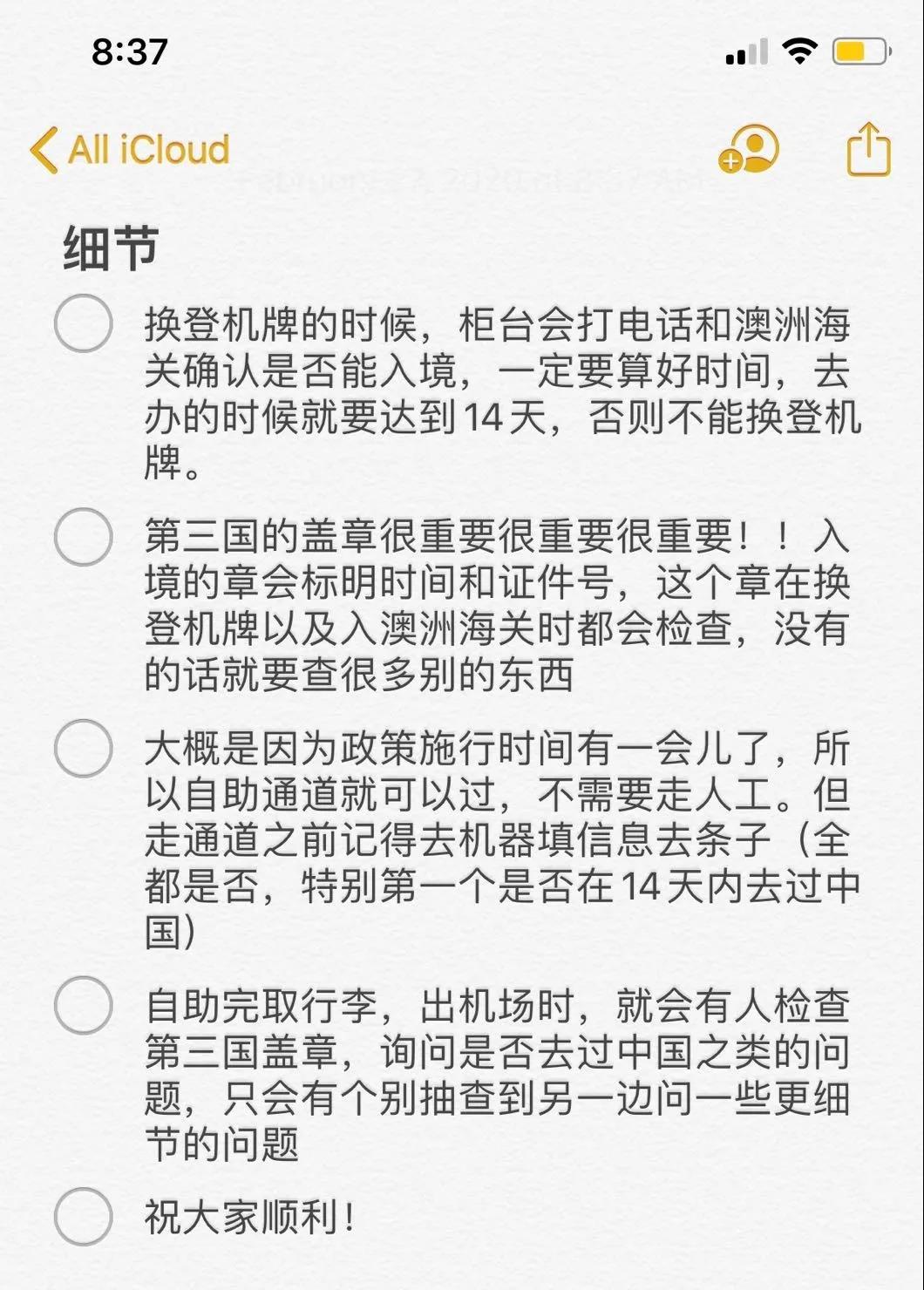The width and height of the screenshot is (924, 1290).
Task: Go back to All iCloud
Action: [x=129, y=149]
